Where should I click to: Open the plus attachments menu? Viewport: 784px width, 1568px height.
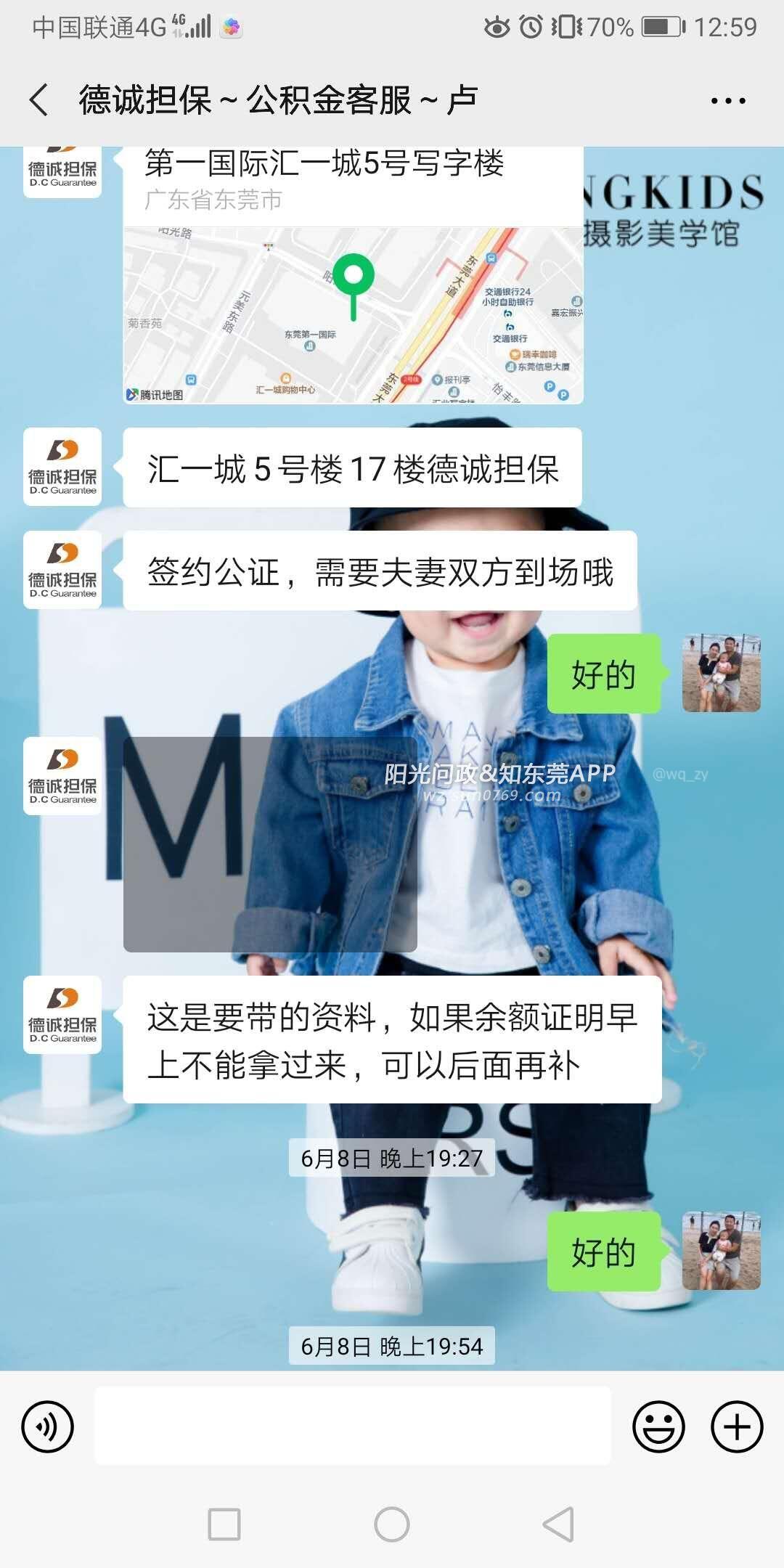(x=736, y=1426)
